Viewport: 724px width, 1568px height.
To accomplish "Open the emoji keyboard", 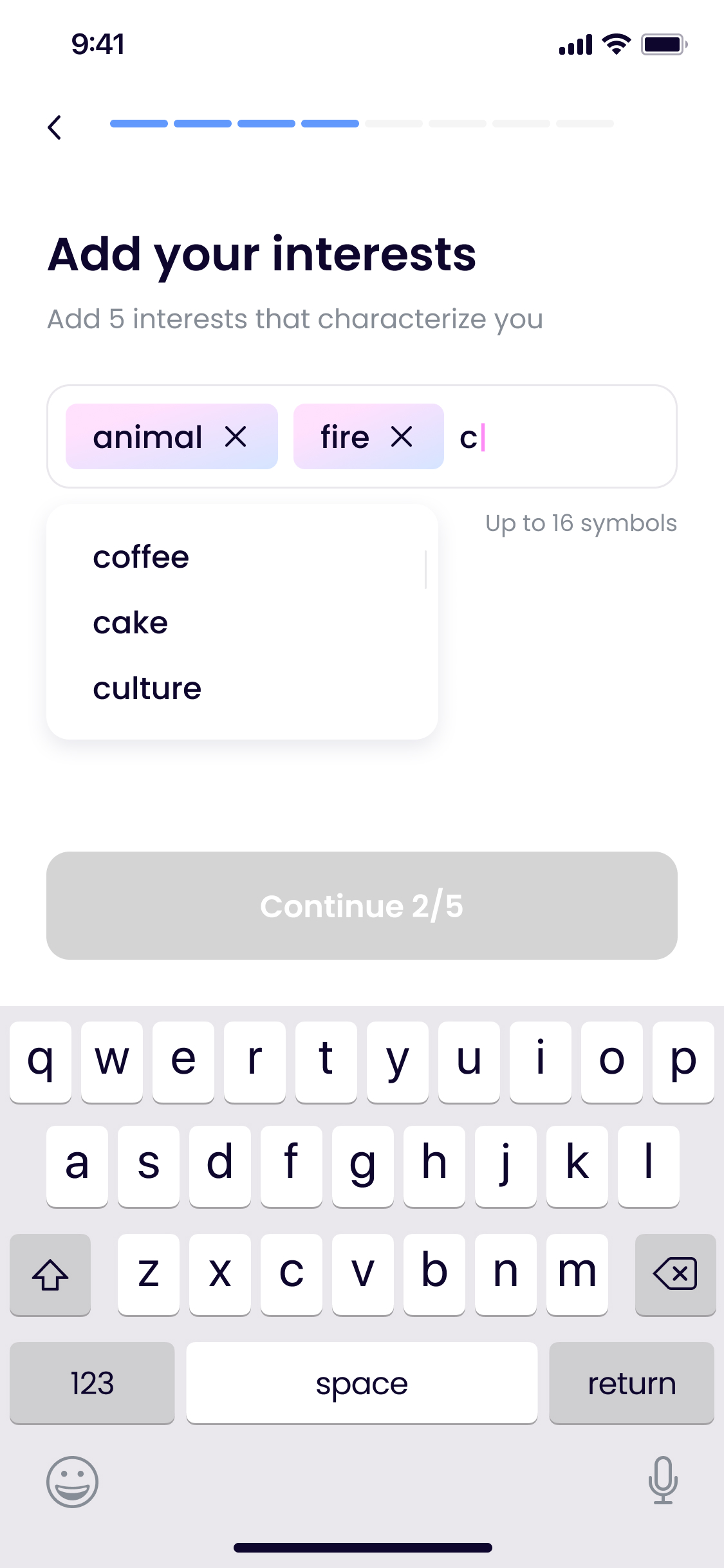I will point(72,1481).
